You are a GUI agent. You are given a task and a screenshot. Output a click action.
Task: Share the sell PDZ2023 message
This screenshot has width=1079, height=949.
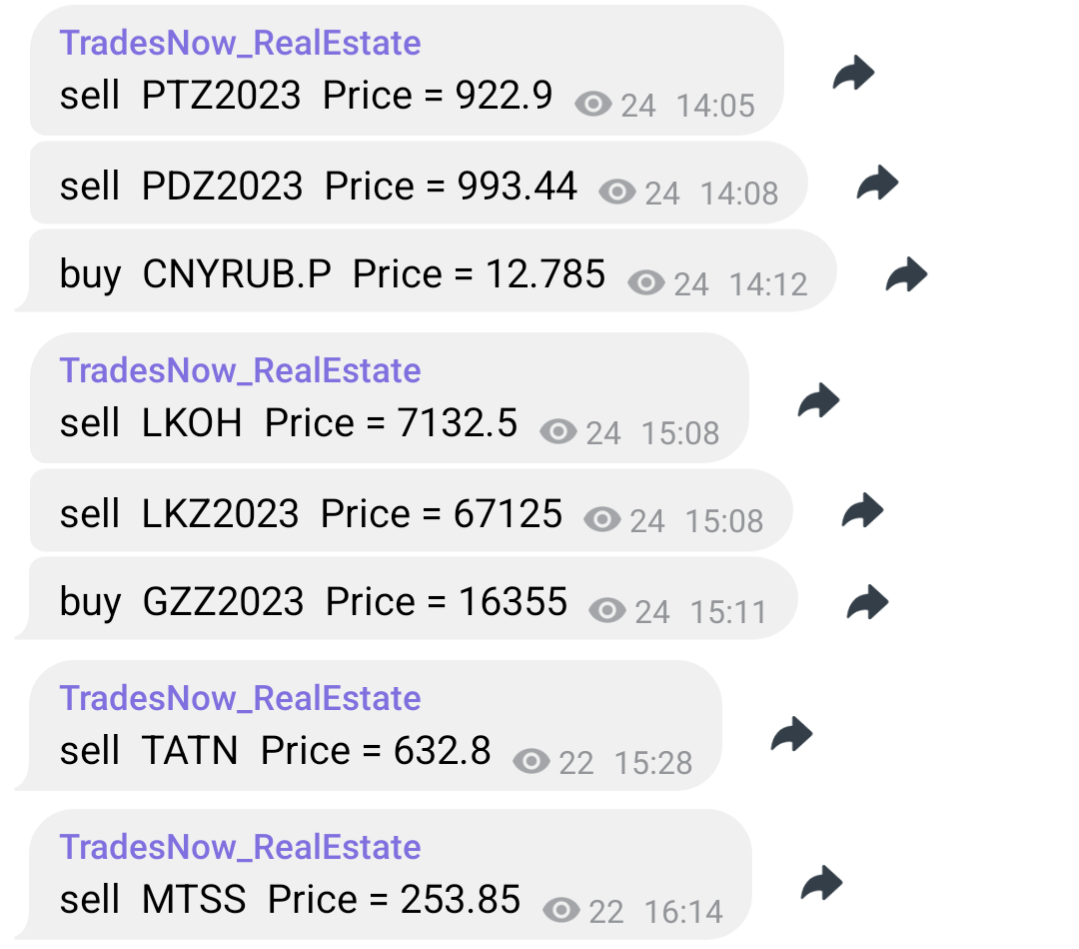click(x=877, y=184)
